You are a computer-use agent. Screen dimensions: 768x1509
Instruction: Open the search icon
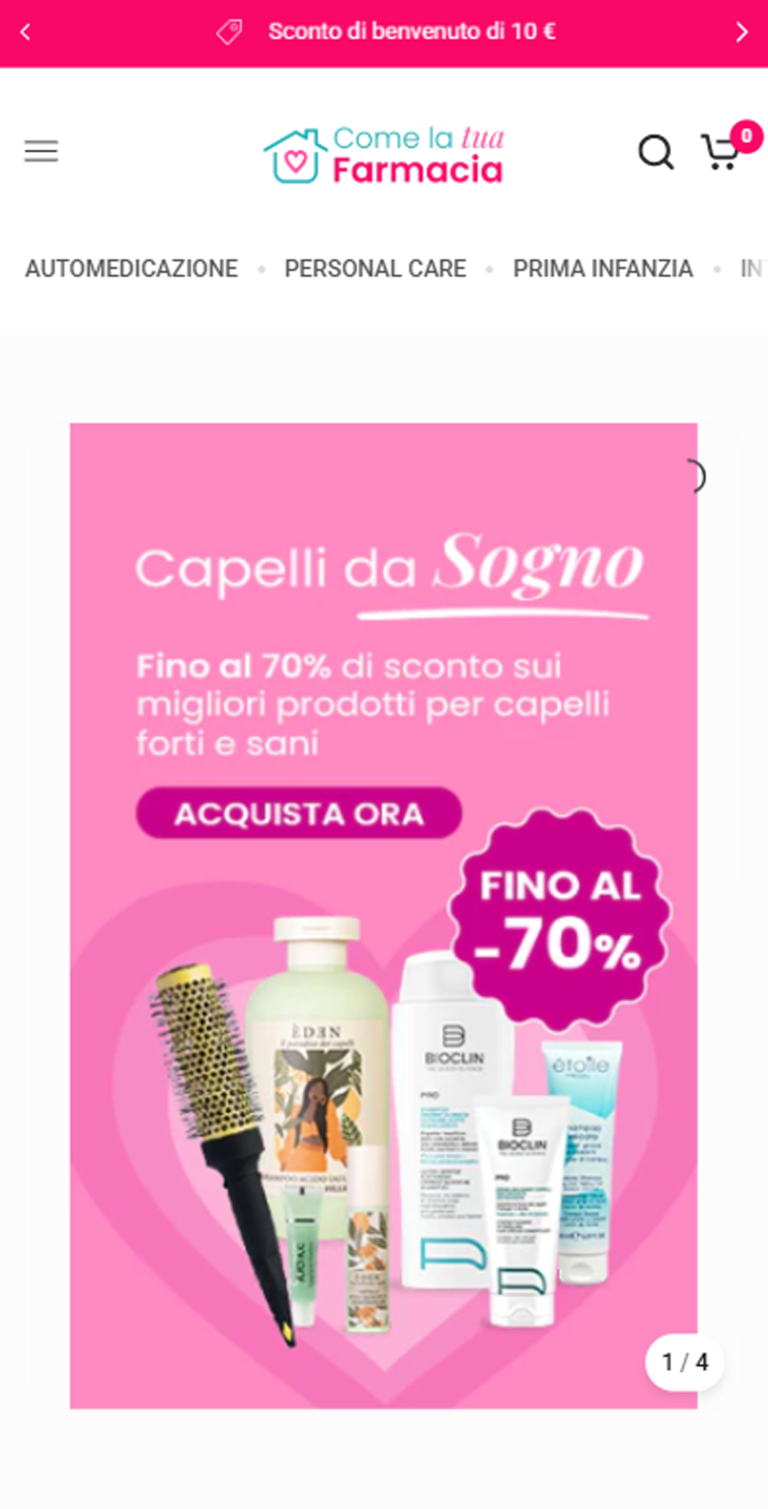655,152
